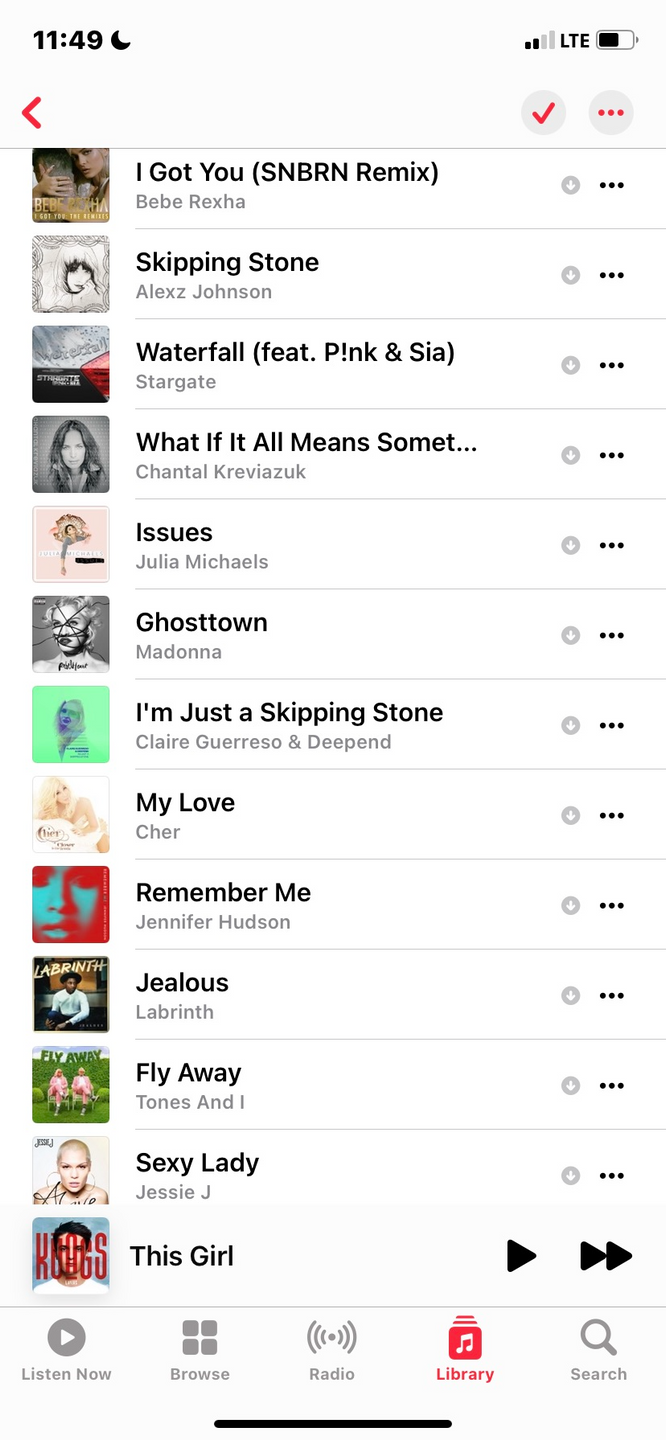This screenshot has height=1440, width=666.
Task: Open the Search tab
Action: pos(598,1350)
